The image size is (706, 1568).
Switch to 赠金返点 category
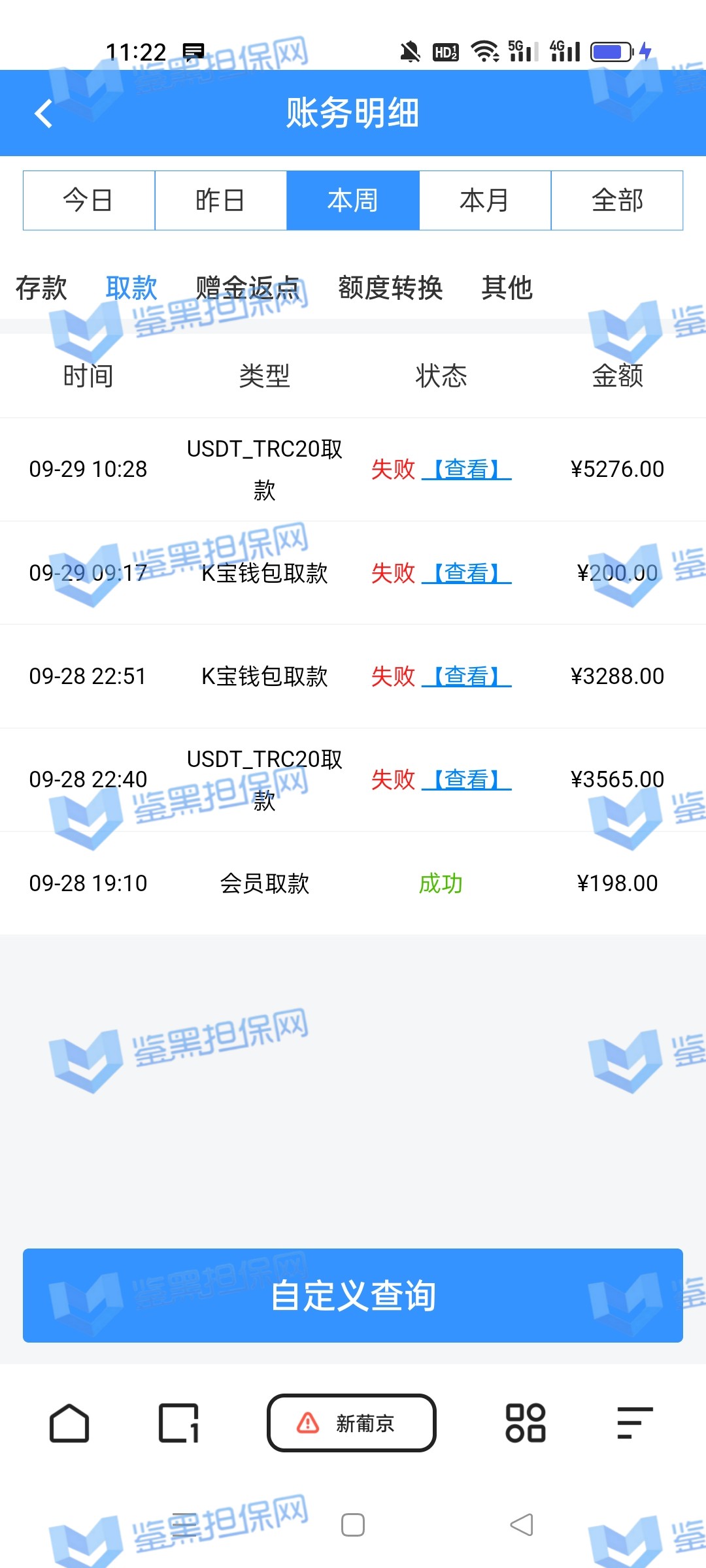click(248, 287)
